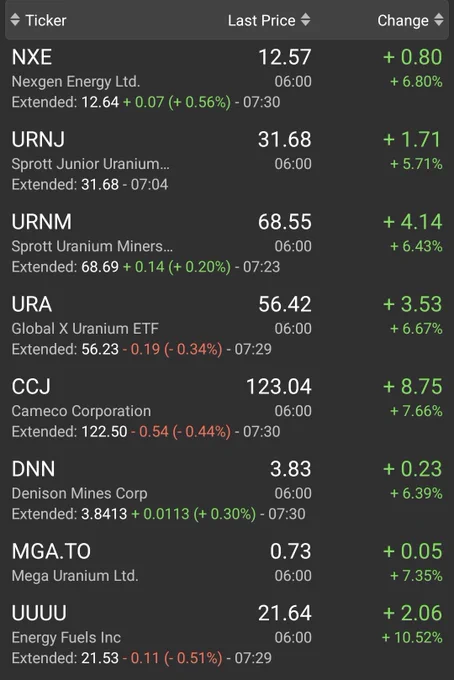Open the DNN Denison Mines row
454x680 pixels.
click(227, 491)
